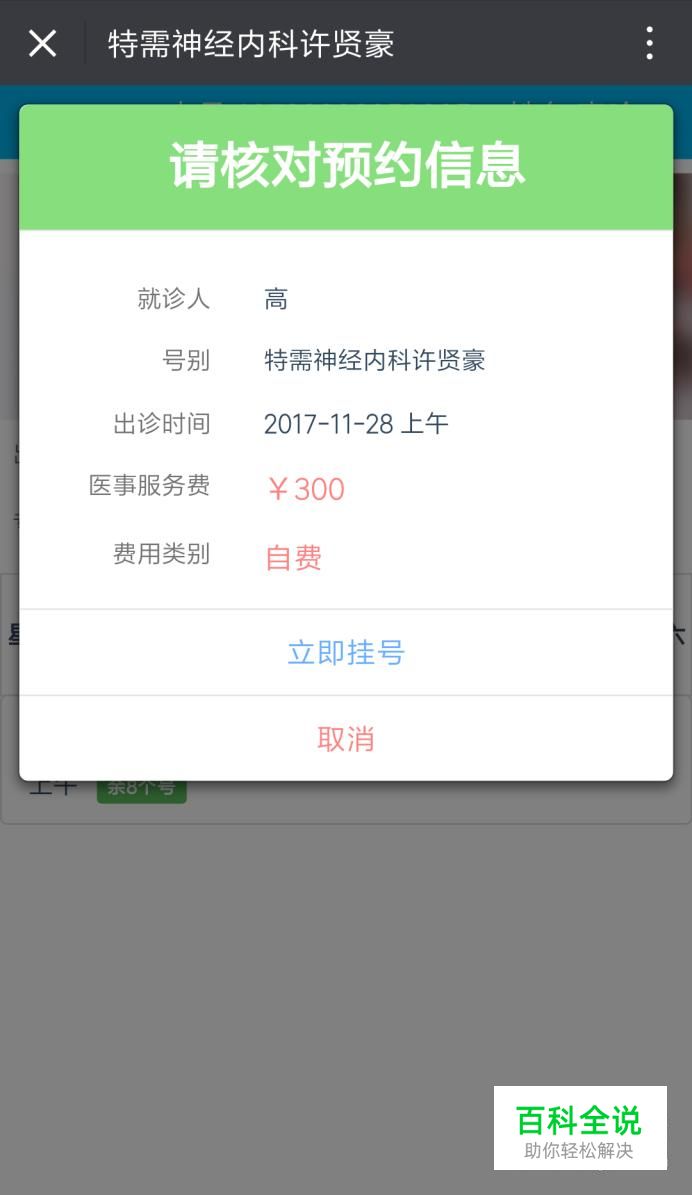Close the webview with the X icon
Screen dimensions: 692x1195
pos(42,43)
